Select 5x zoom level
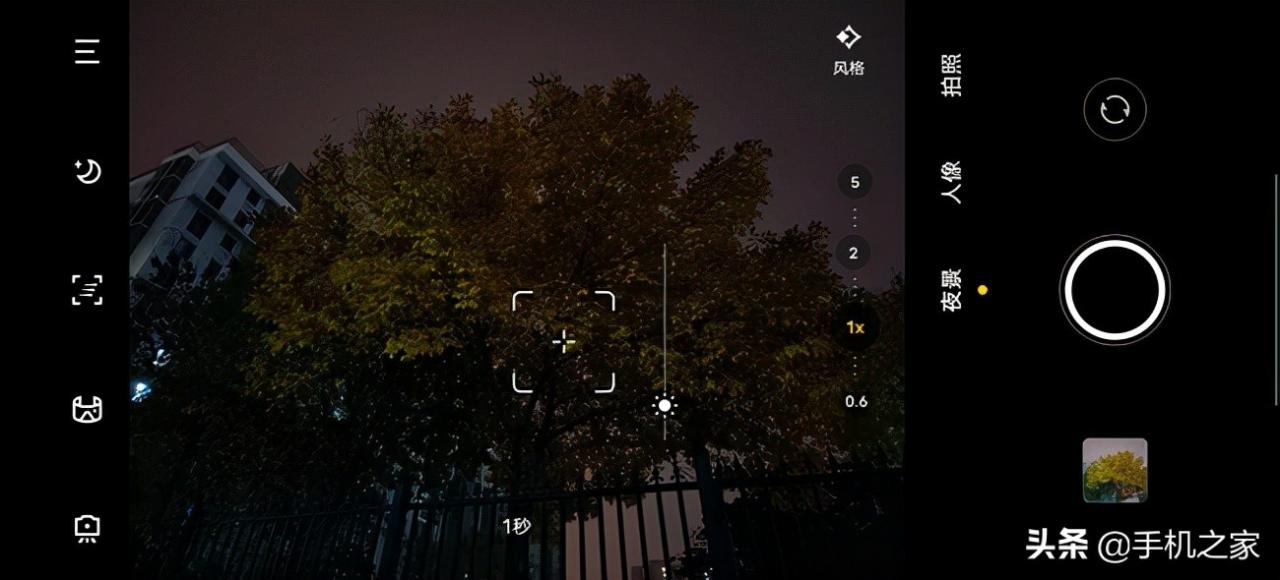This screenshot has width=1280, height=580. [854, 182]
